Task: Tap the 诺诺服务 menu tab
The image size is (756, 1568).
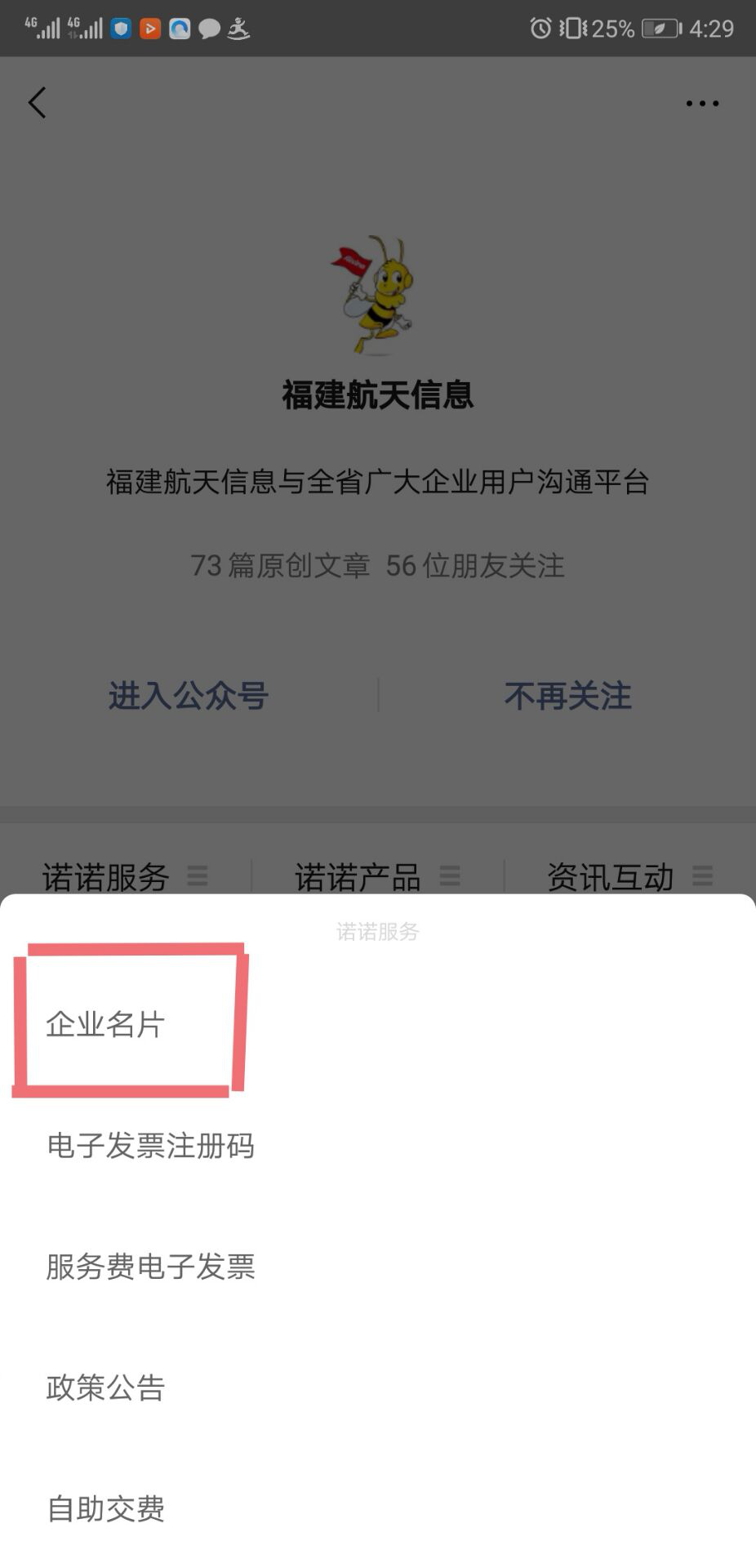Action: coord(125,876)
